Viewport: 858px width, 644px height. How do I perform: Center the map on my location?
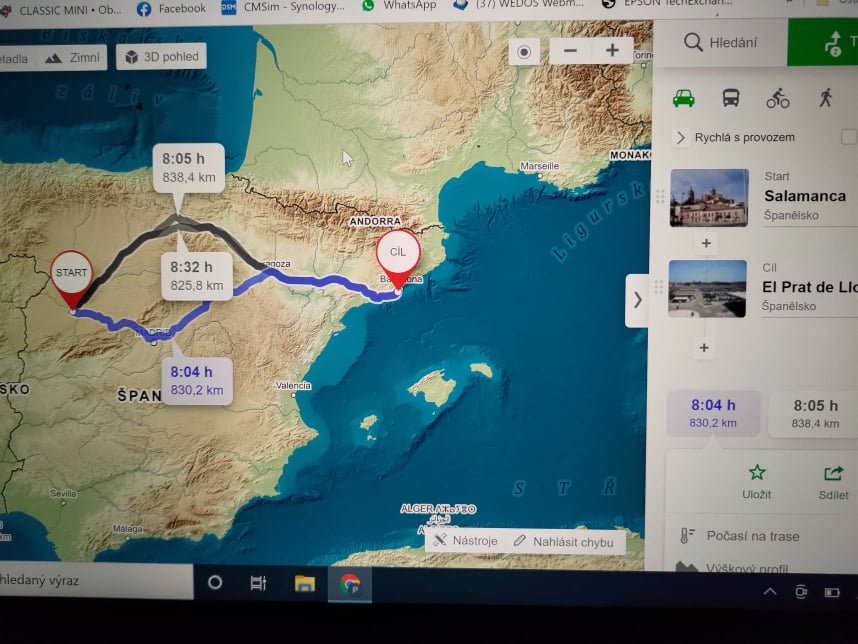pyautogui.click(x=524, y=51)
